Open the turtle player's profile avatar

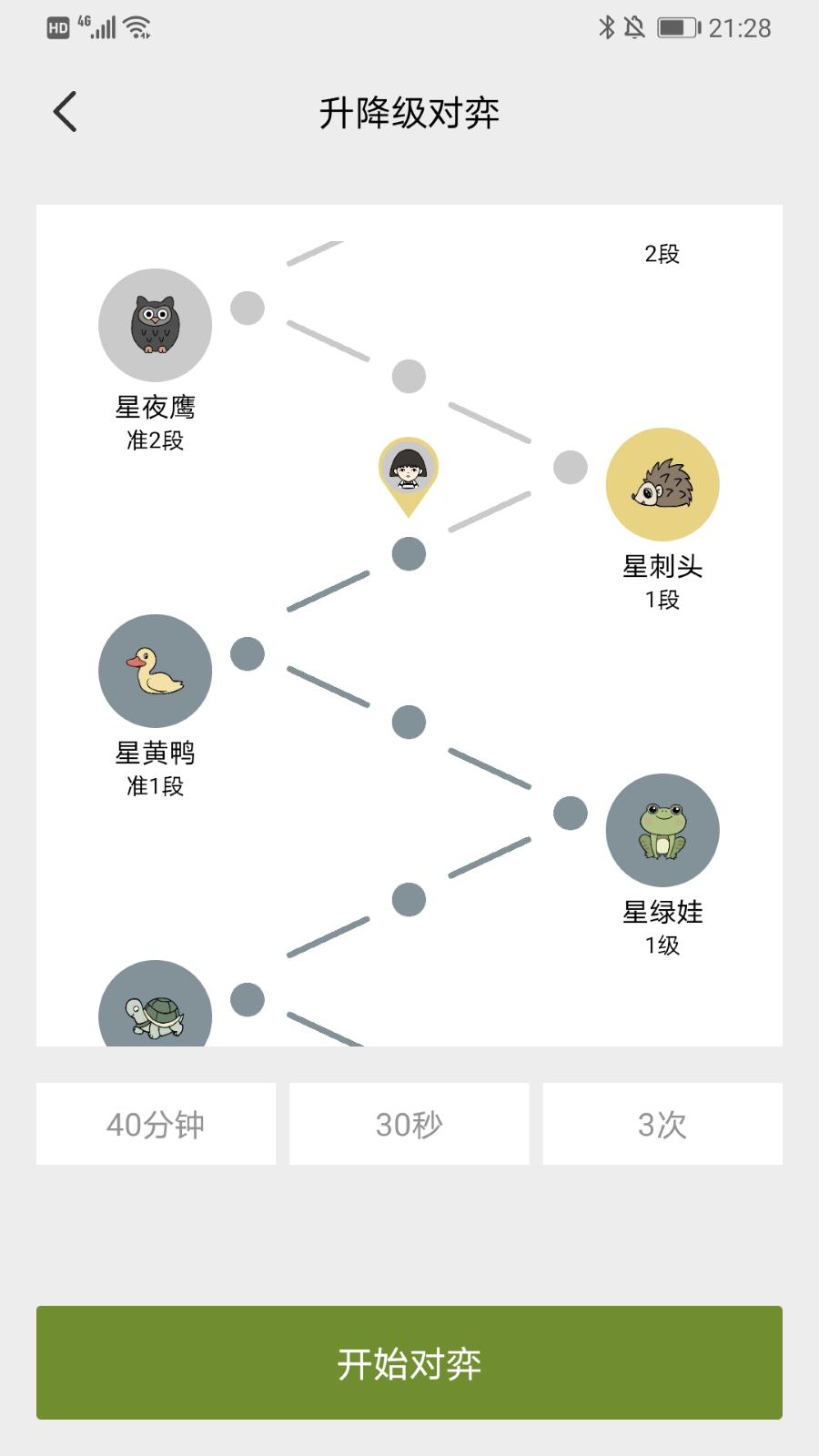point(155,1010)
